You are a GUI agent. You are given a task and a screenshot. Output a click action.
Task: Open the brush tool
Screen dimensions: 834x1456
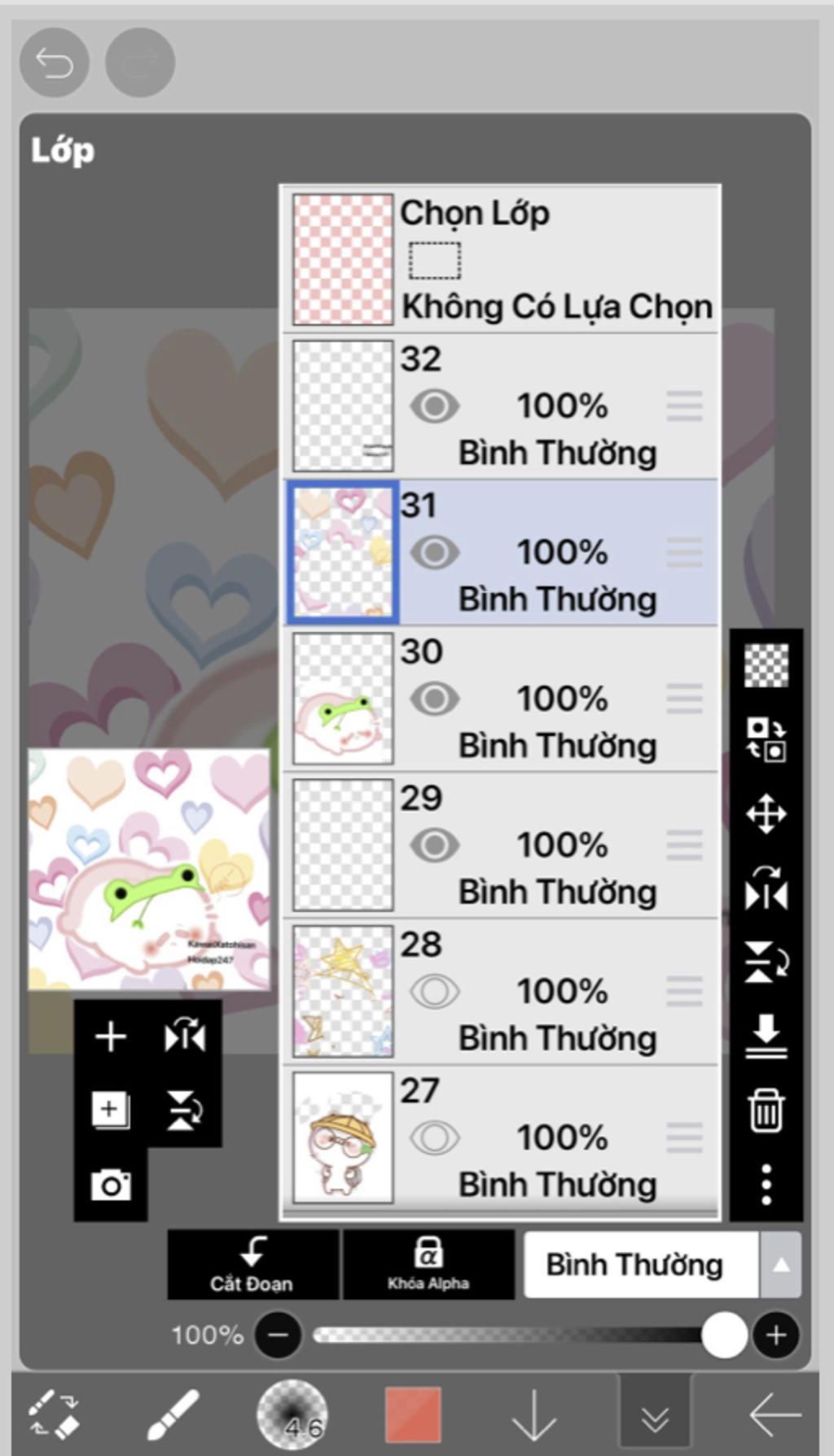click(173, 1414)
